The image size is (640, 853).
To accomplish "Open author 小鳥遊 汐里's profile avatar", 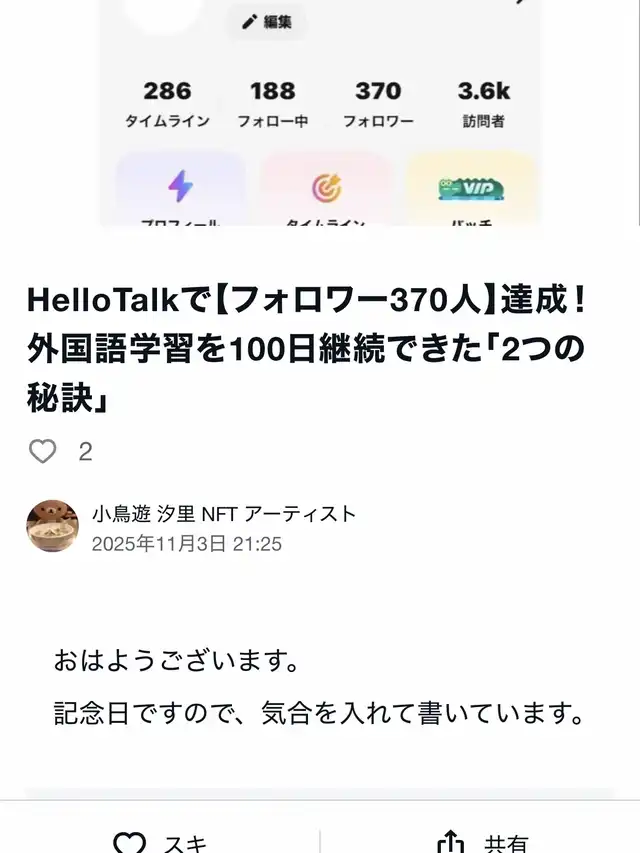I will click(x=52, y=526).
